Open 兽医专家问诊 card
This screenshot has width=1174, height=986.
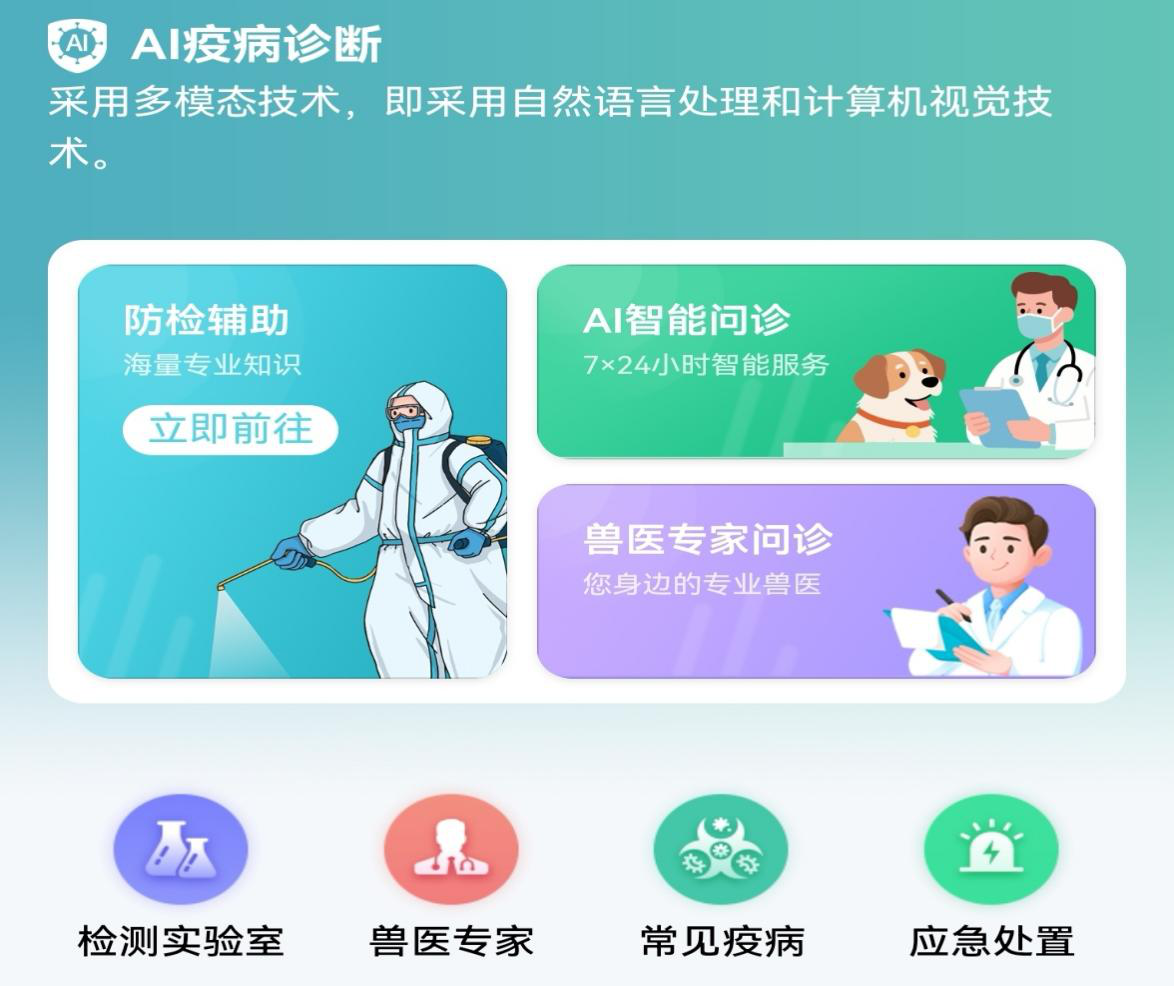tap(816, 581)
